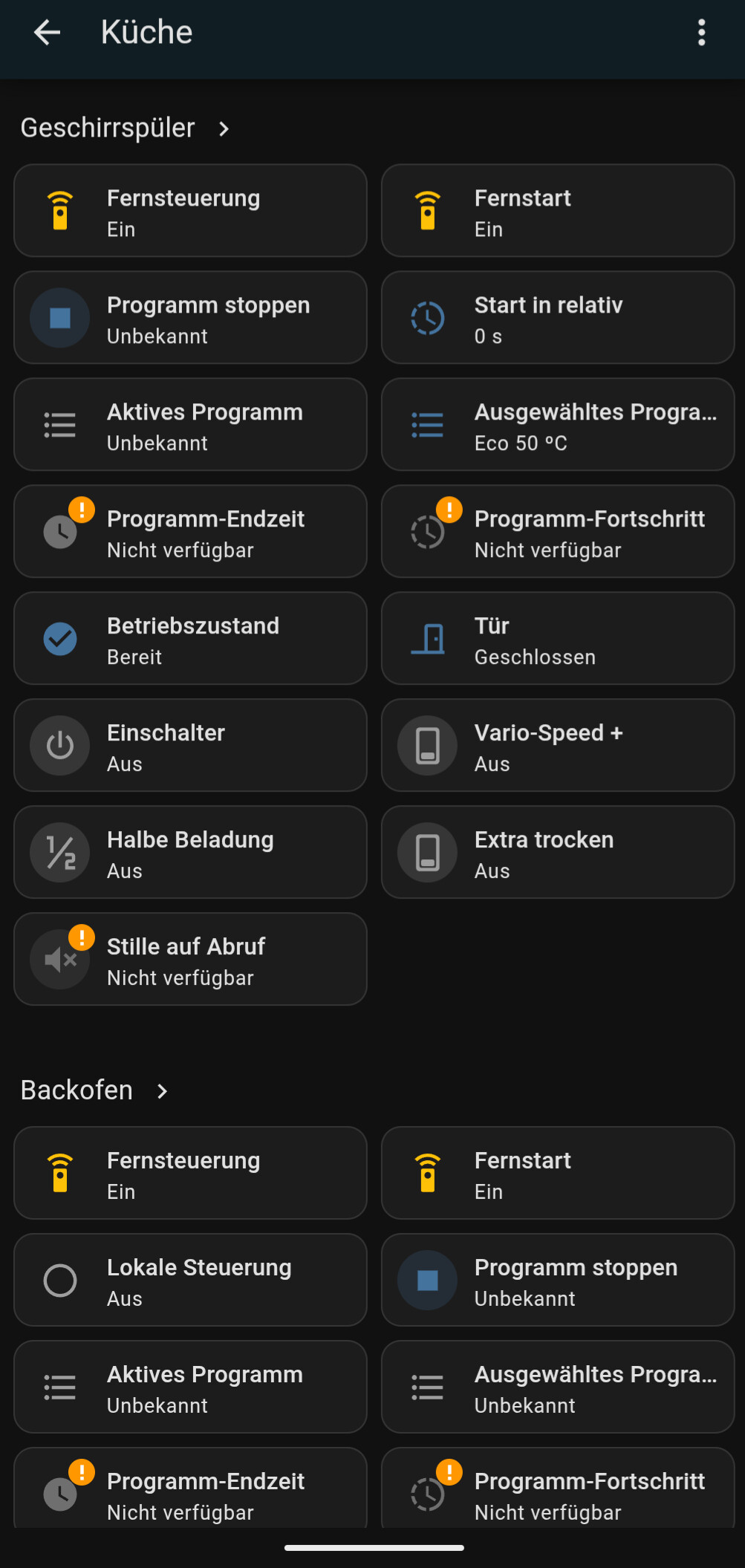The width and height of the screenshot is (745, 1568).
Task: Open the Eco 50 °C selected program tile
Action: 557,425
